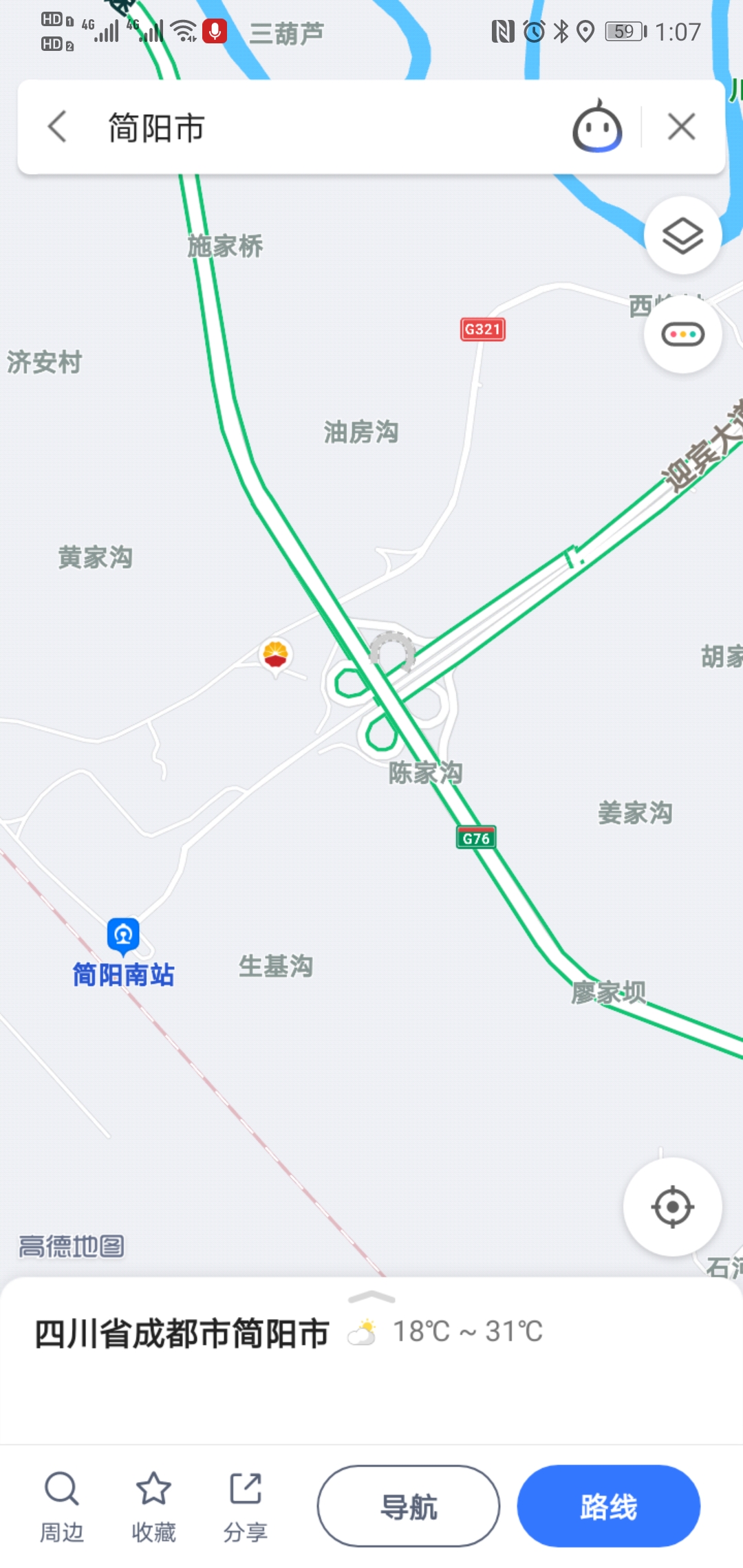Viewport: 743px width, 1568px height.
Task: Tap the gas station marker on map
Action: [x=275, y=654]
